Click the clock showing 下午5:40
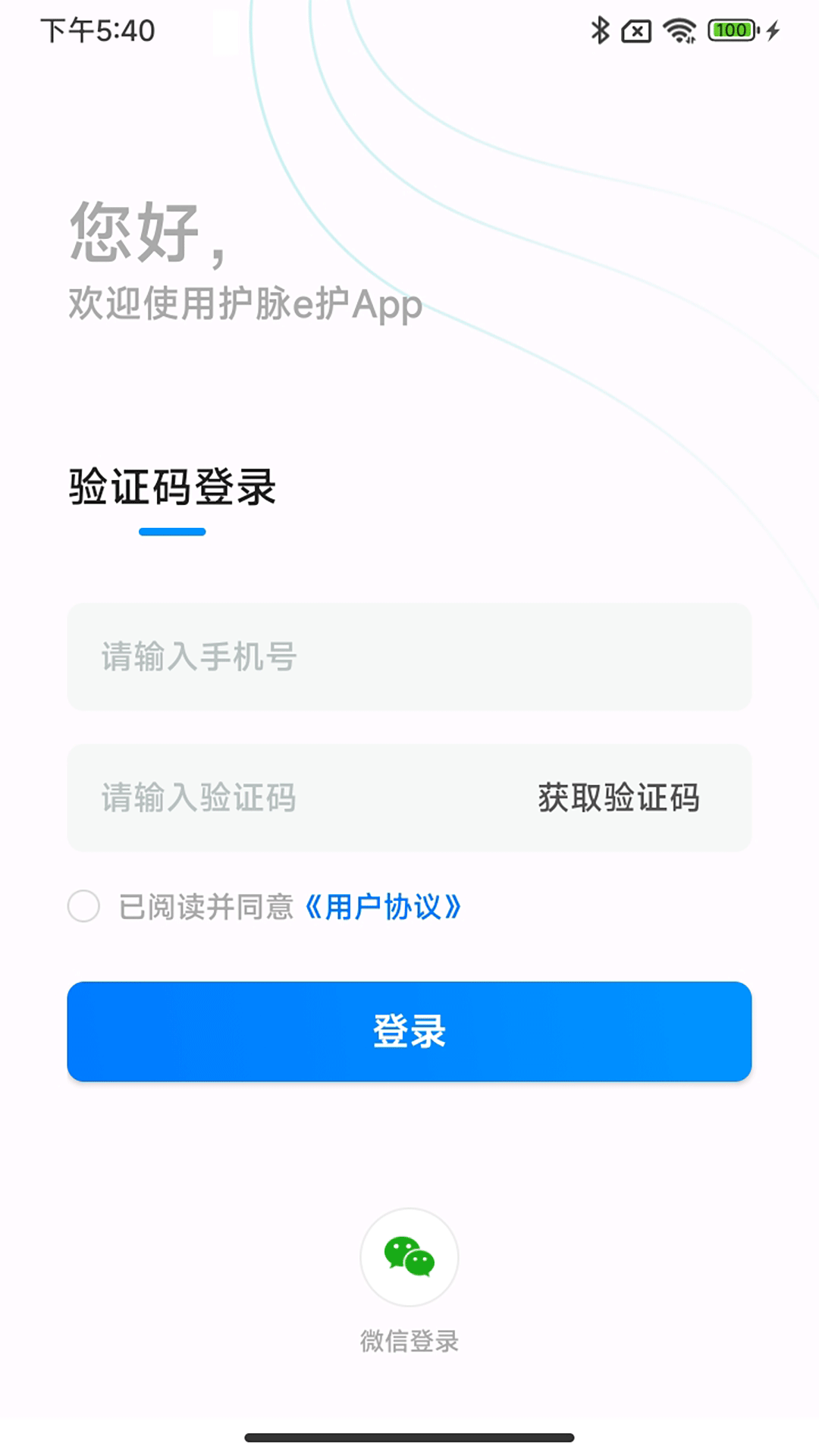Viewport: 819px width, 1456px height. tap(99, 31)
